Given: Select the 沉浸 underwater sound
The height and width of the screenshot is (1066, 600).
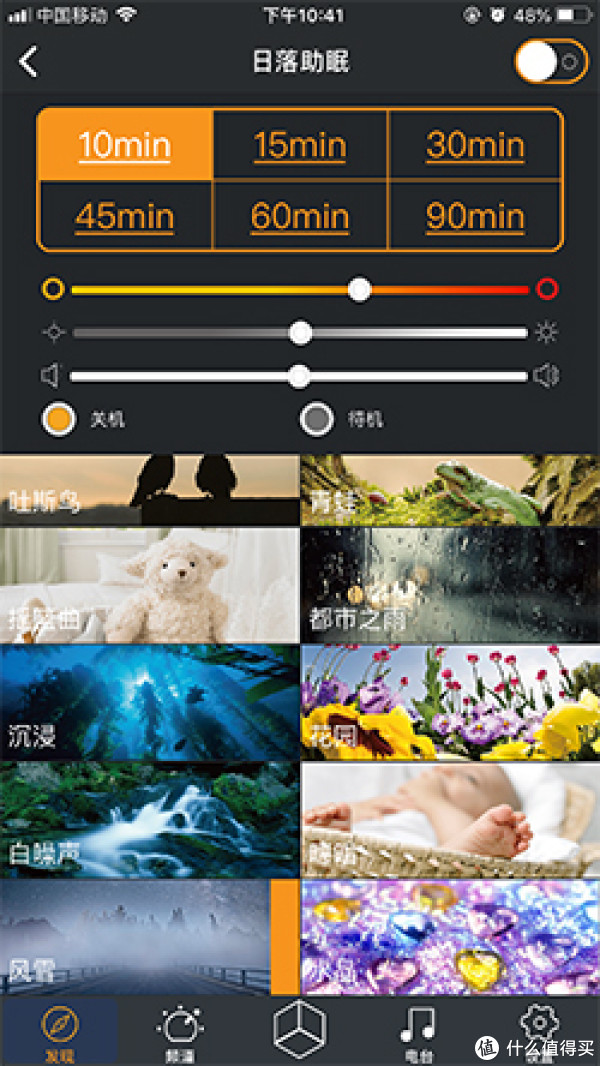Looking at the screenshot, I should [149, 702].
